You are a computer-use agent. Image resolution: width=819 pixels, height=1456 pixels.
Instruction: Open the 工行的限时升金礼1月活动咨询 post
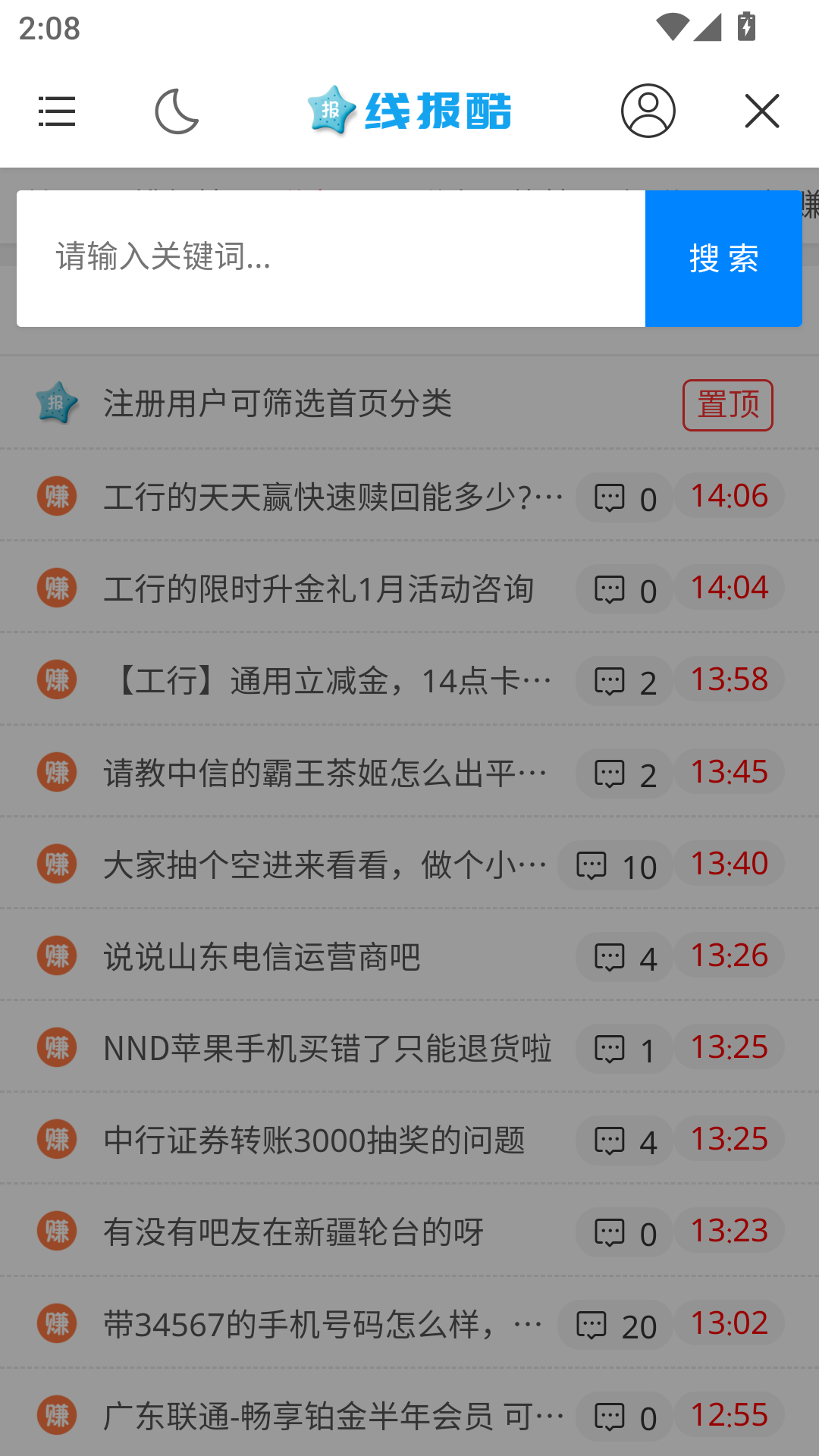[318, 588]
